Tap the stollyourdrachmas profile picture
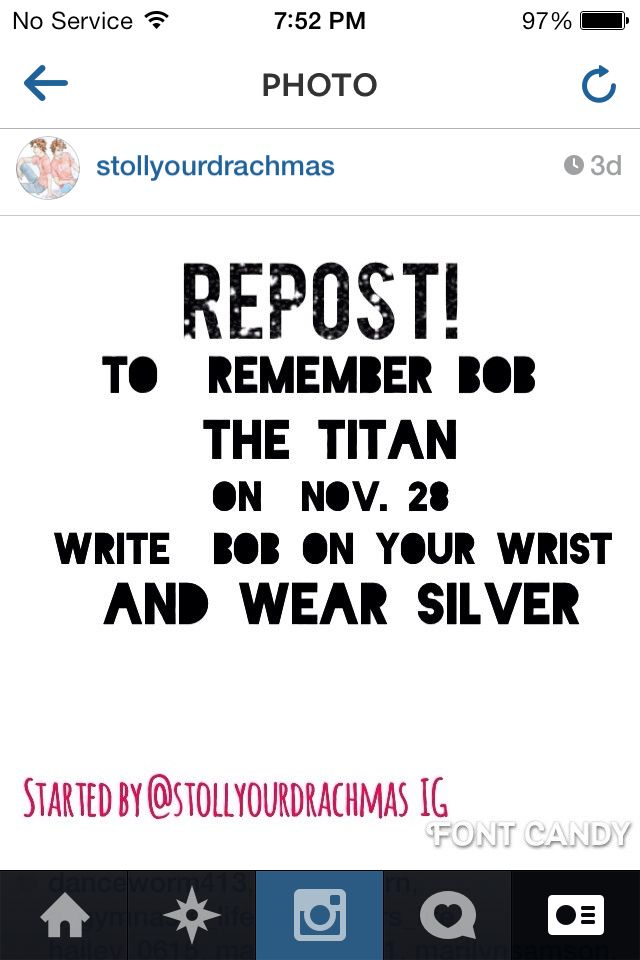640x960 pixels. tap(47, 167)
